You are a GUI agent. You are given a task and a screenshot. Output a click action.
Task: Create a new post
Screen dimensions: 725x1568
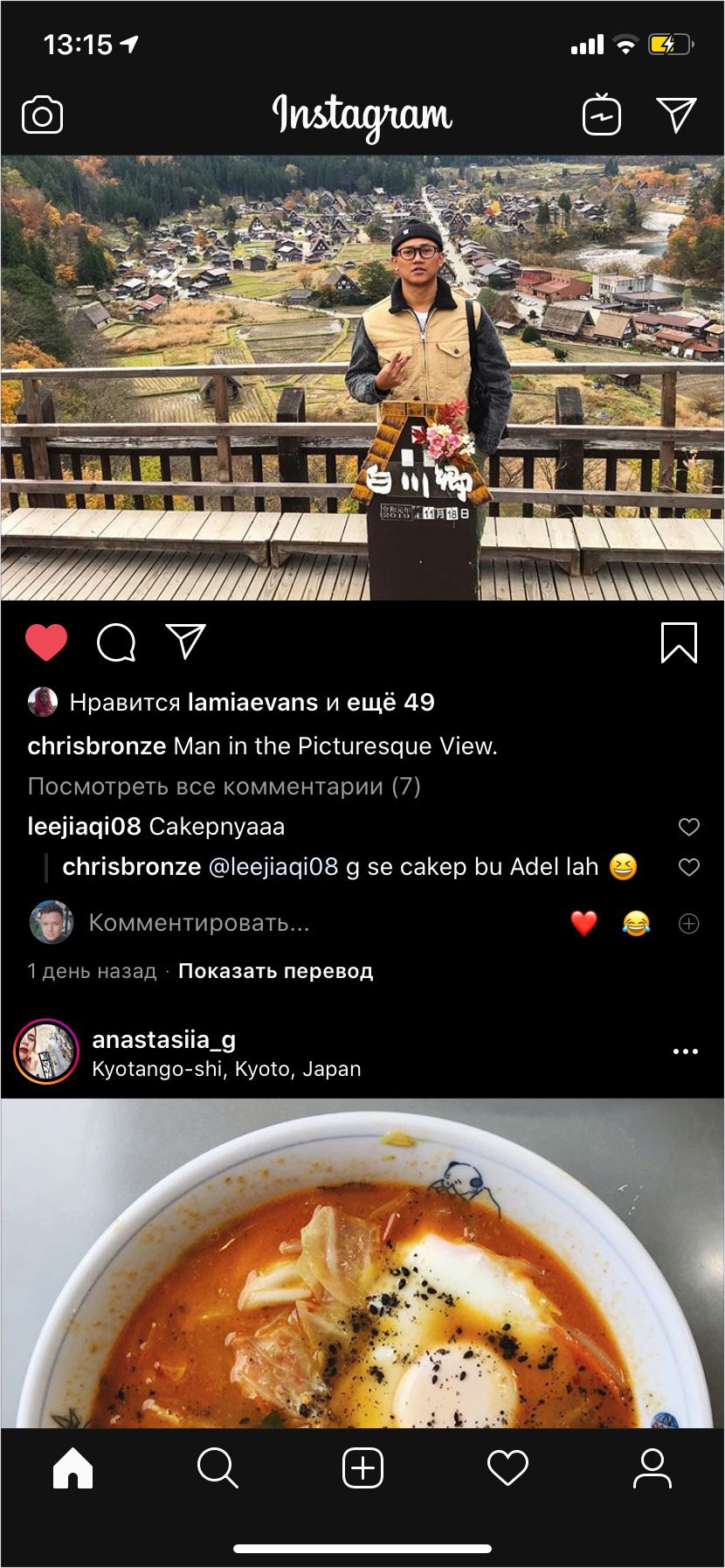pos(362,1467)
